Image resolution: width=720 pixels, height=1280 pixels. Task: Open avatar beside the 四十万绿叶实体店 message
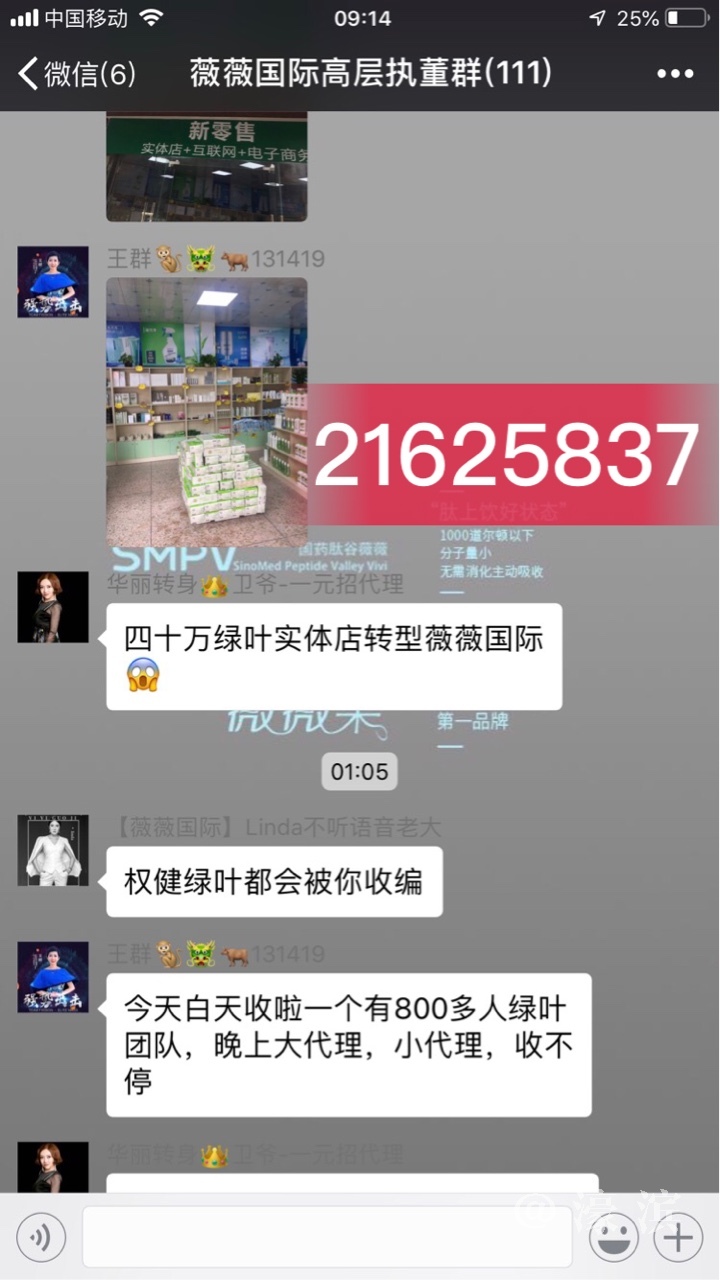53,607
